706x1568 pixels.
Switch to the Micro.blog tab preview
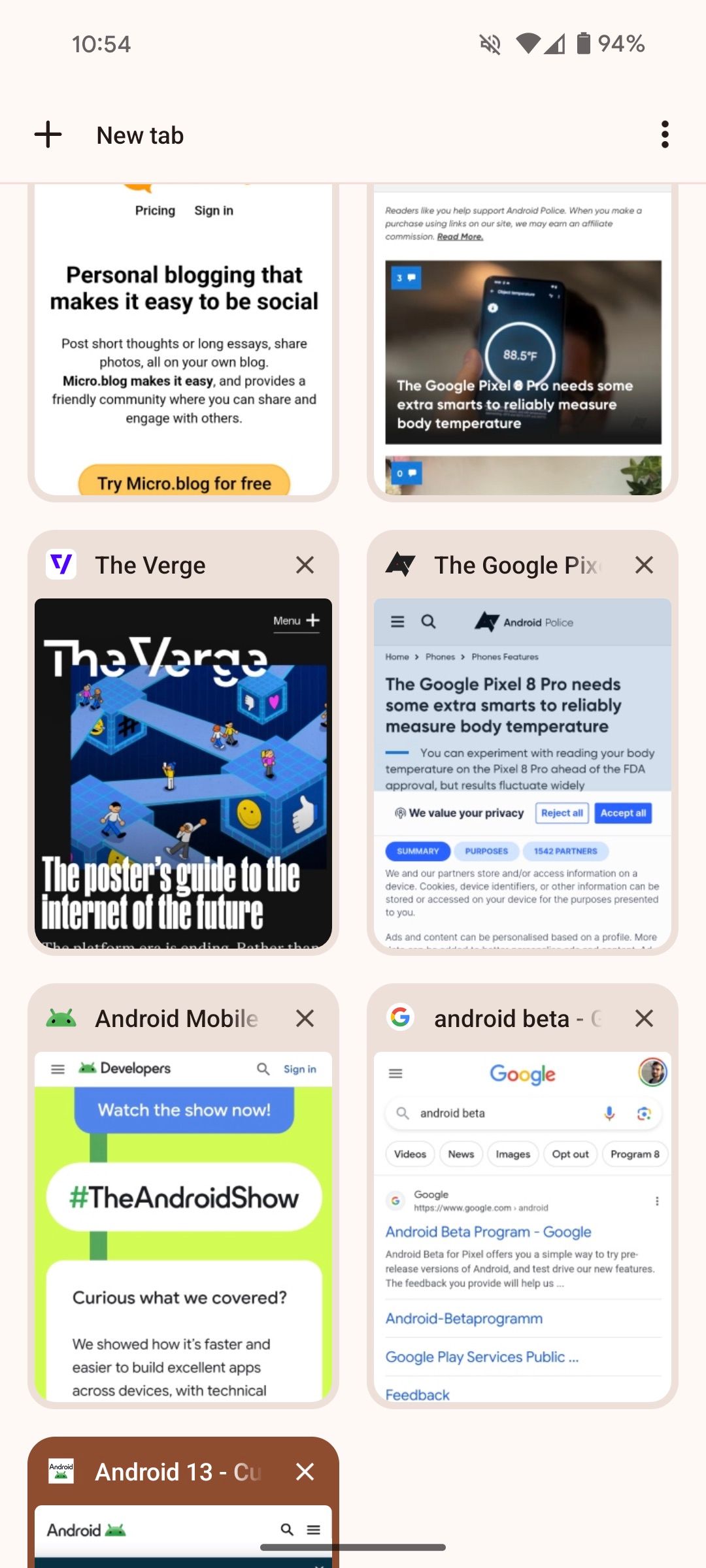coord(183,340)
